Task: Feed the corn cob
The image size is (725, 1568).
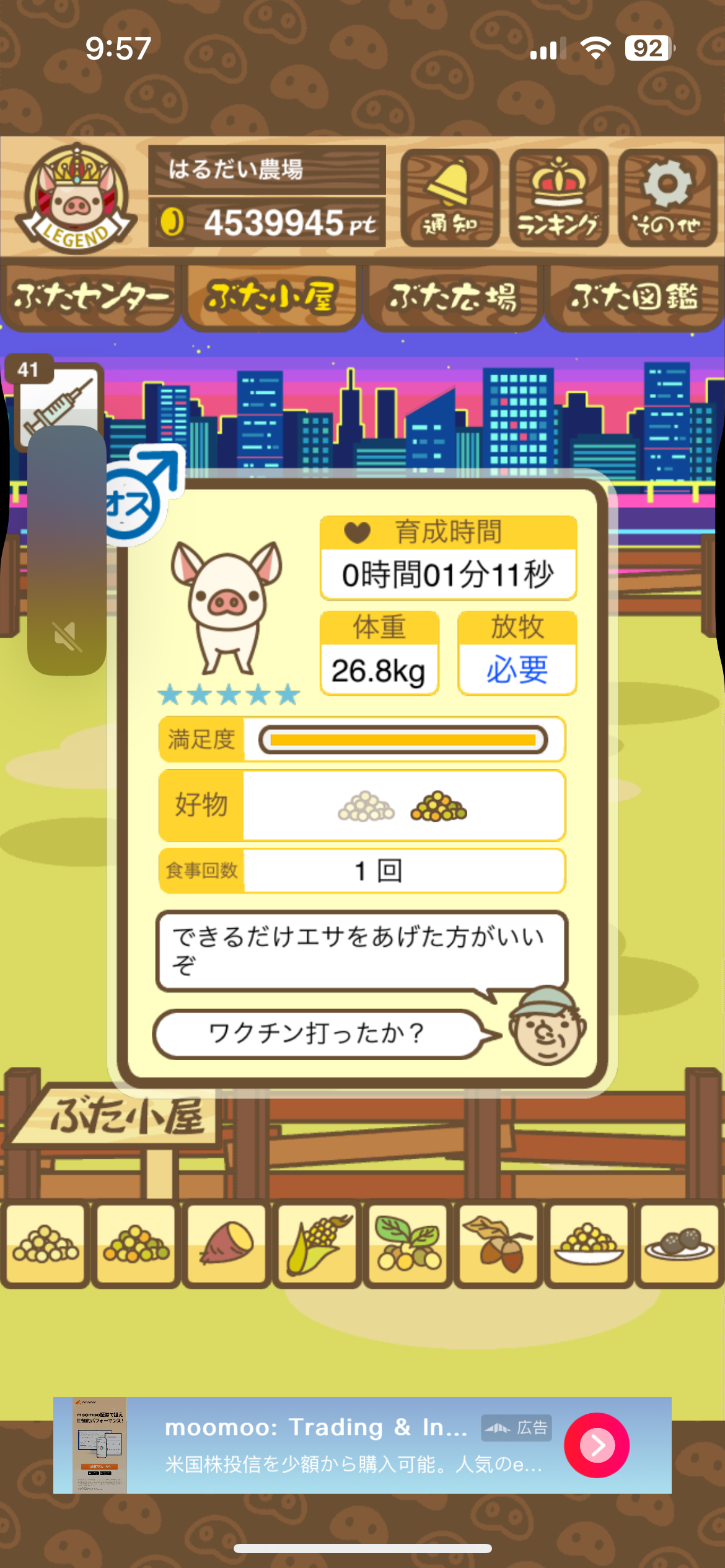Action: (317, 1244)
